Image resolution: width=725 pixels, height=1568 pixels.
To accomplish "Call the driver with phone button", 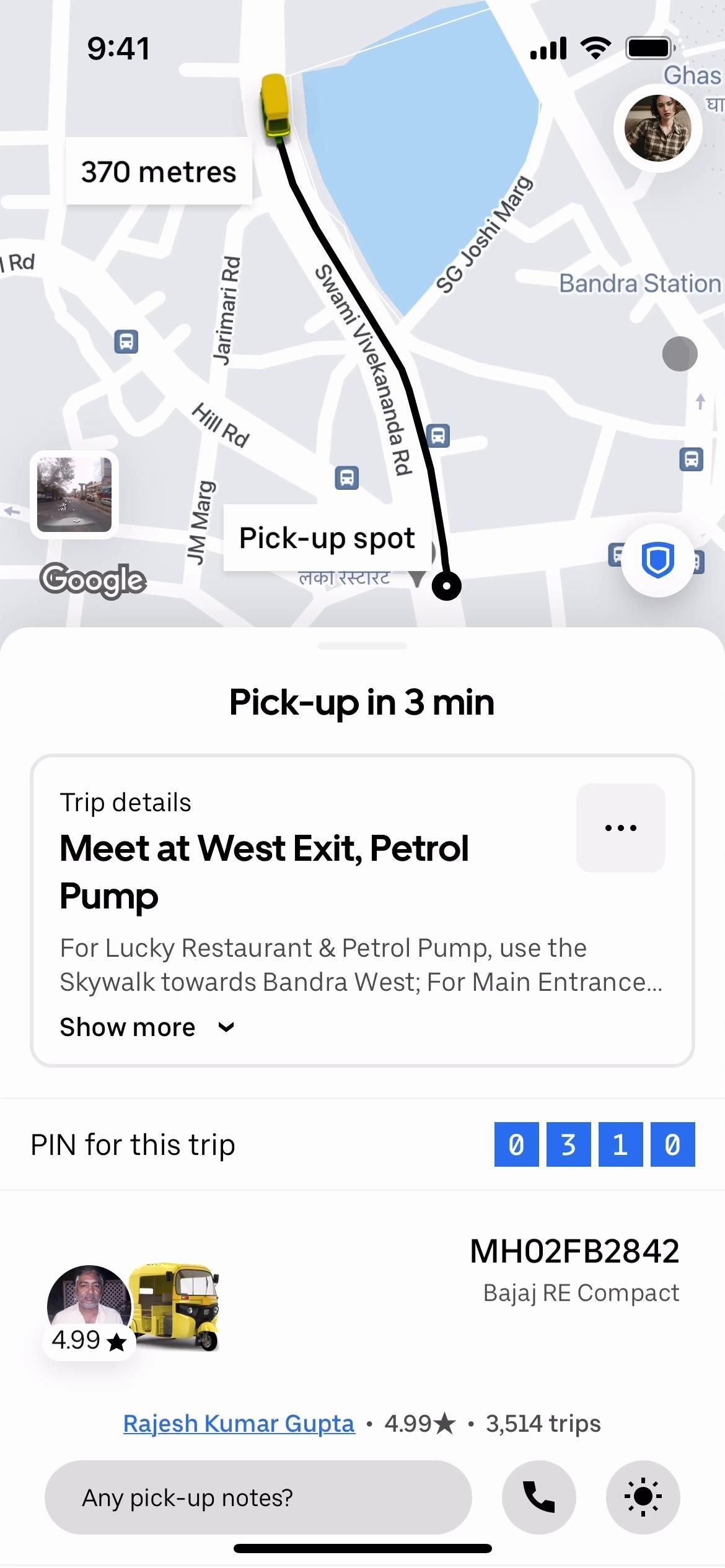I will pyautogui.click(x=538, y=1497).
